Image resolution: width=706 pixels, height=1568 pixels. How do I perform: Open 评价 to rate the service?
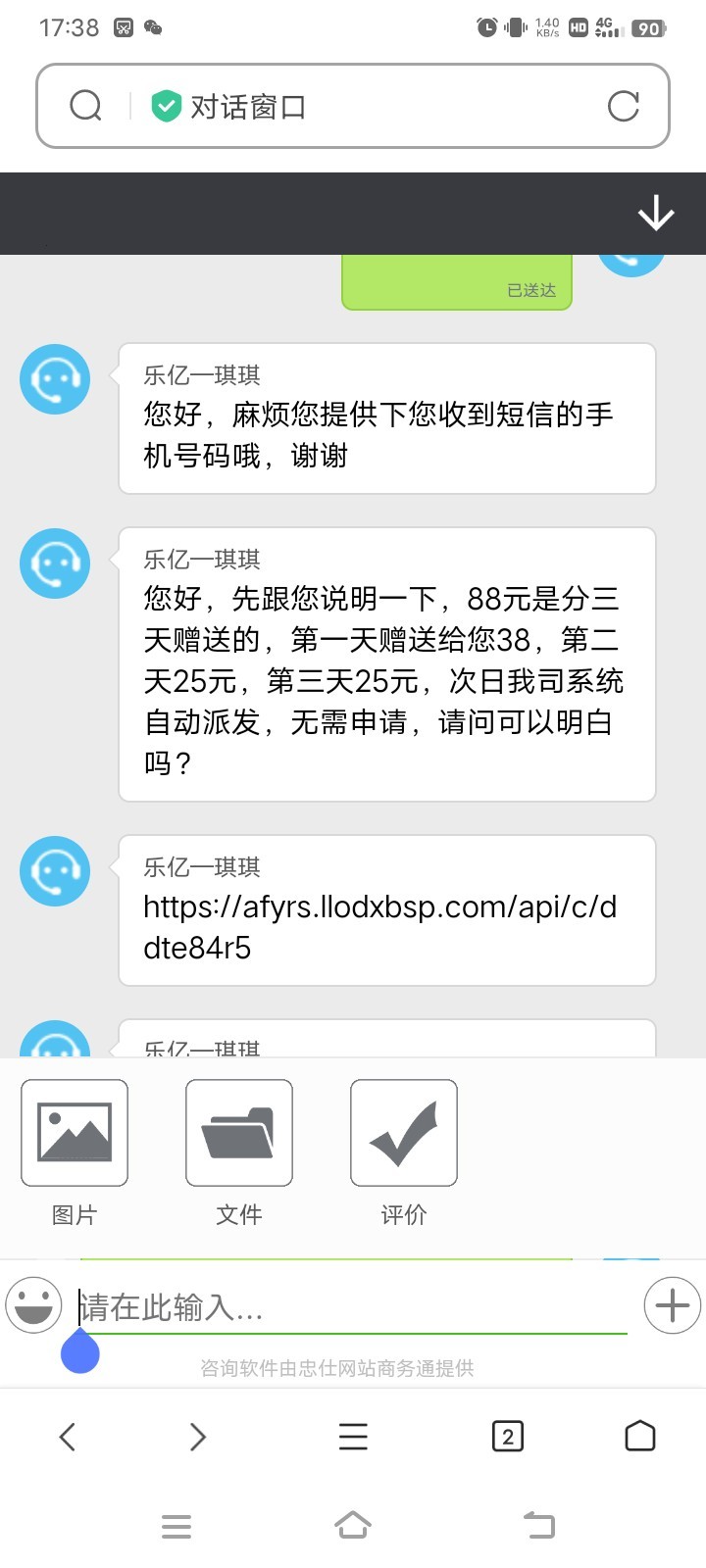(x=404, y=1133)
